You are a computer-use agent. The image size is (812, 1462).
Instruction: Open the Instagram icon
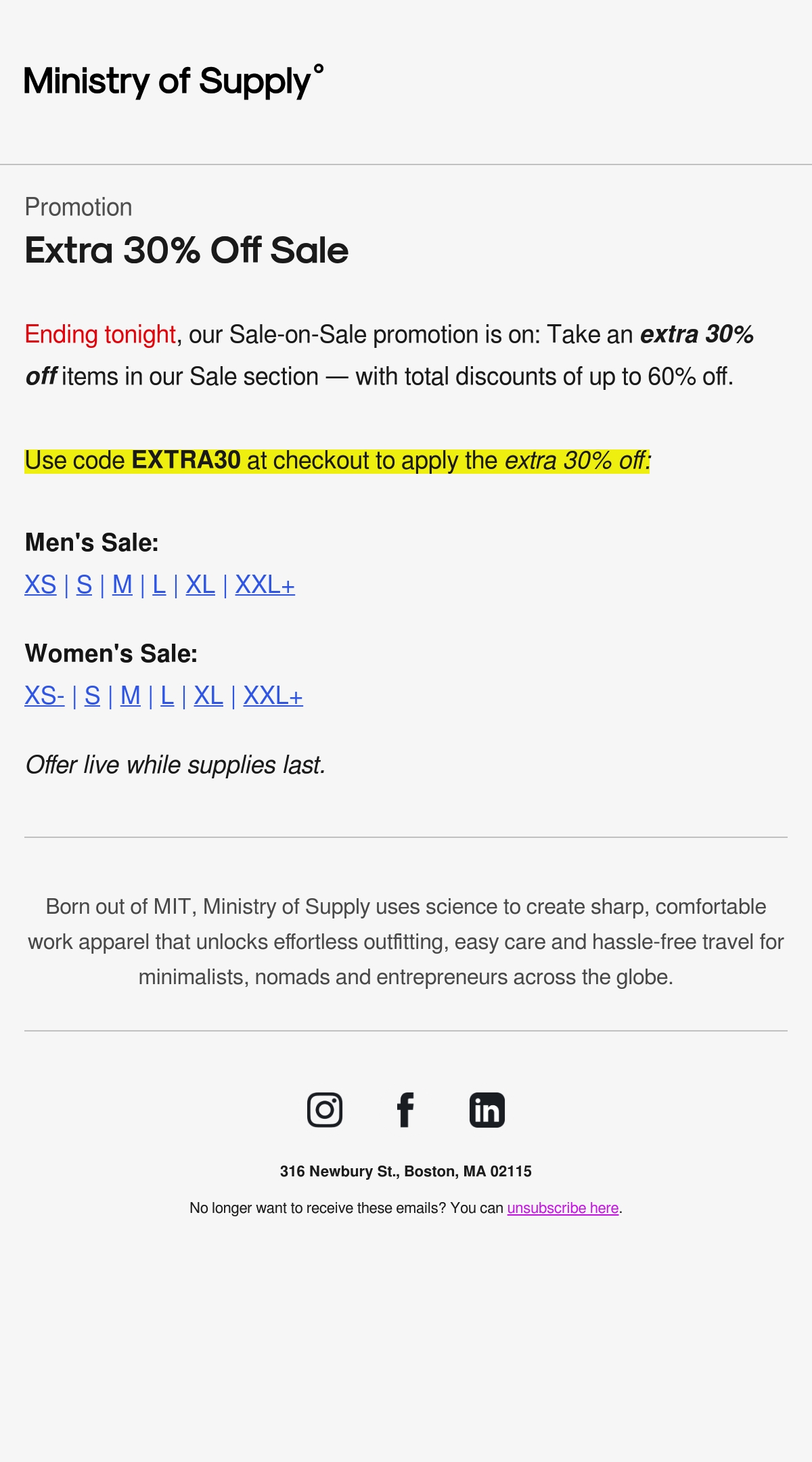(x=325, y=1110)
